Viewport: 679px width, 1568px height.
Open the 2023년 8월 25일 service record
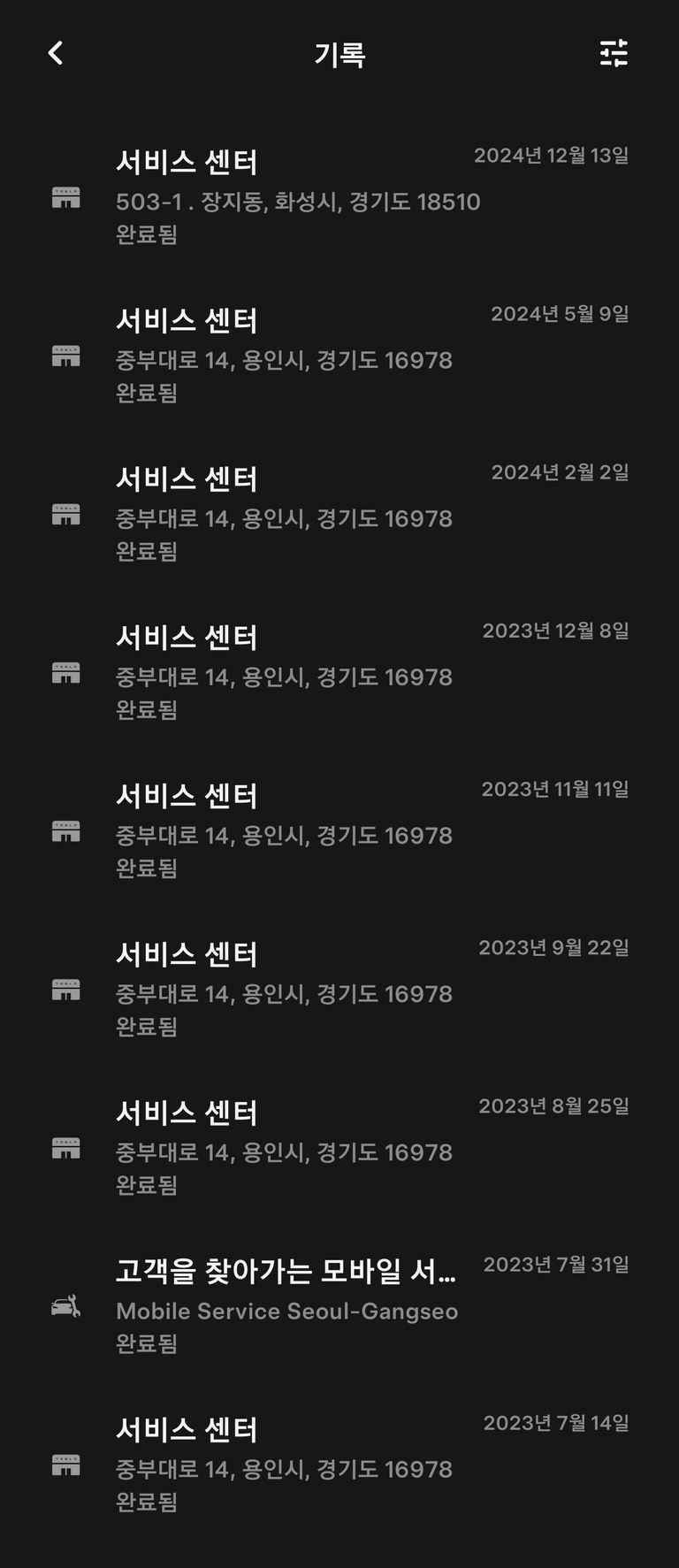[339, 1146]
